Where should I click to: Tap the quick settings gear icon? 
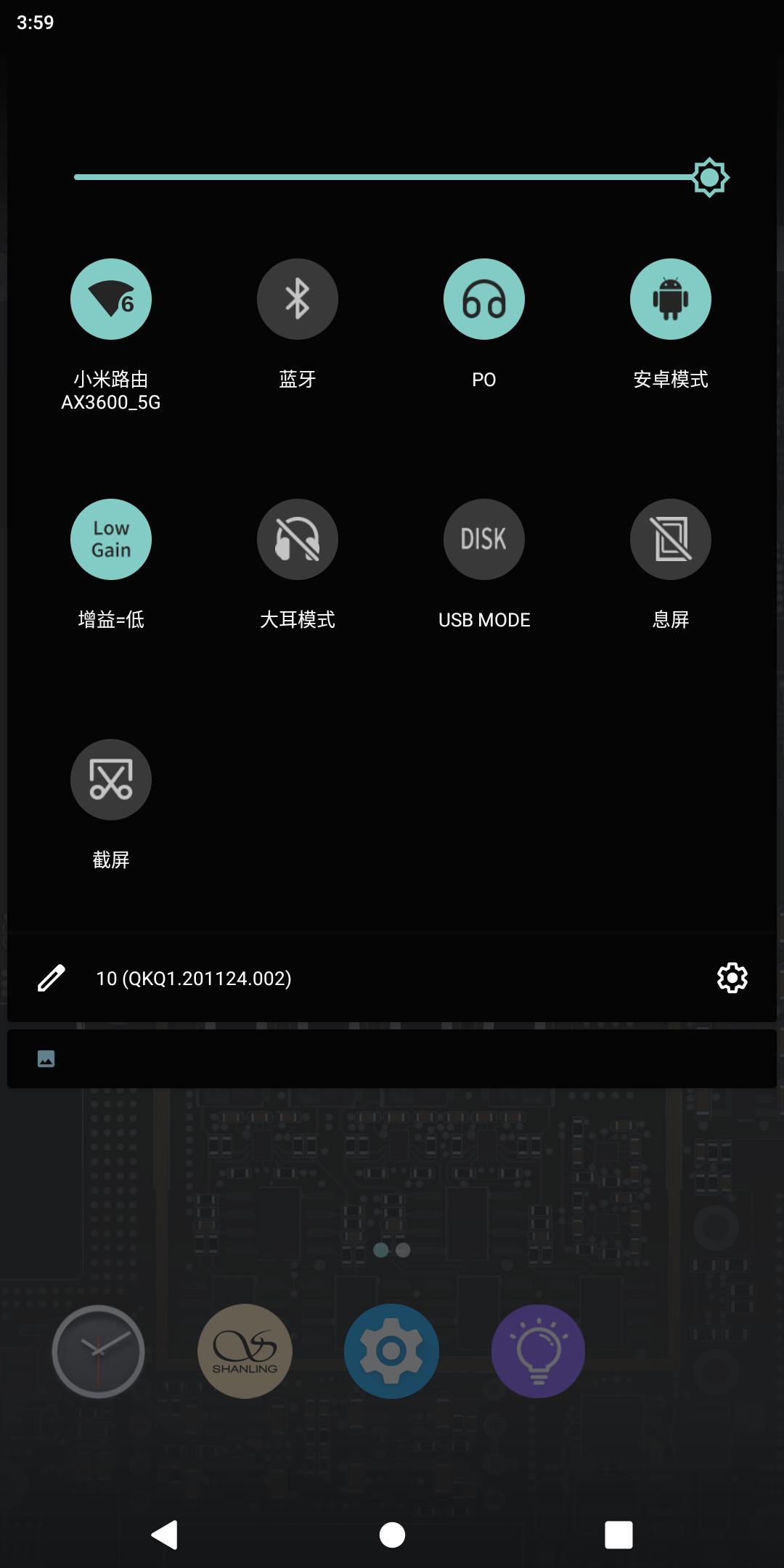point(732,978)
